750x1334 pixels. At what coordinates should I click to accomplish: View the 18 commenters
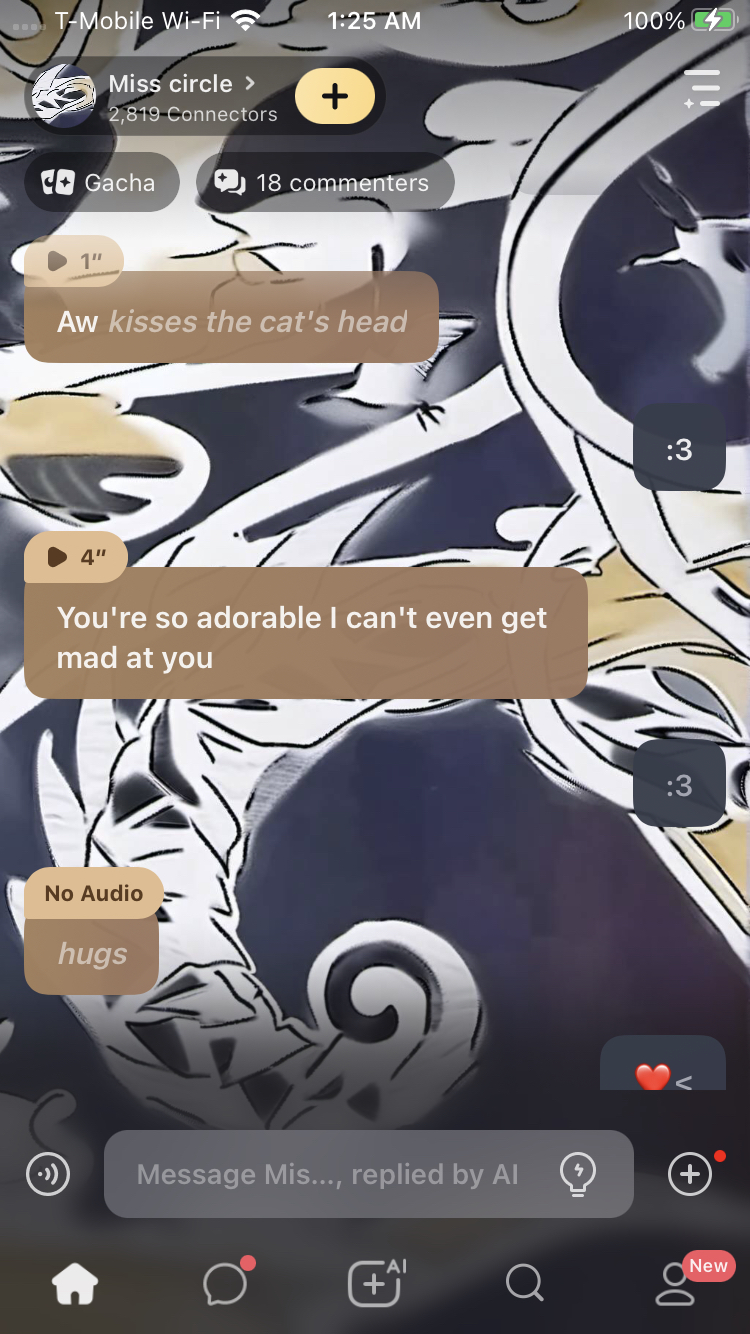click(325, 183)
